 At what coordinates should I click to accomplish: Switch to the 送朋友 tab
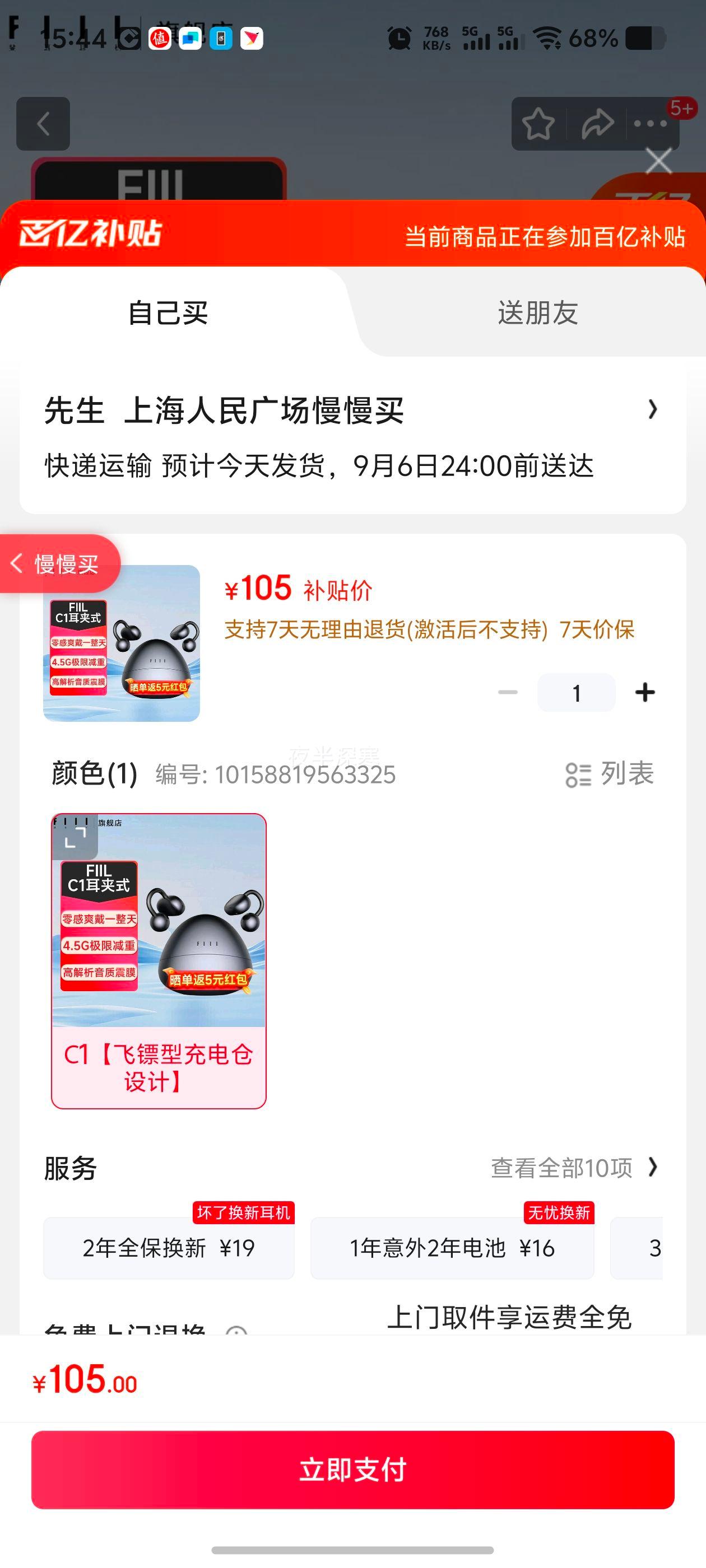538,312
